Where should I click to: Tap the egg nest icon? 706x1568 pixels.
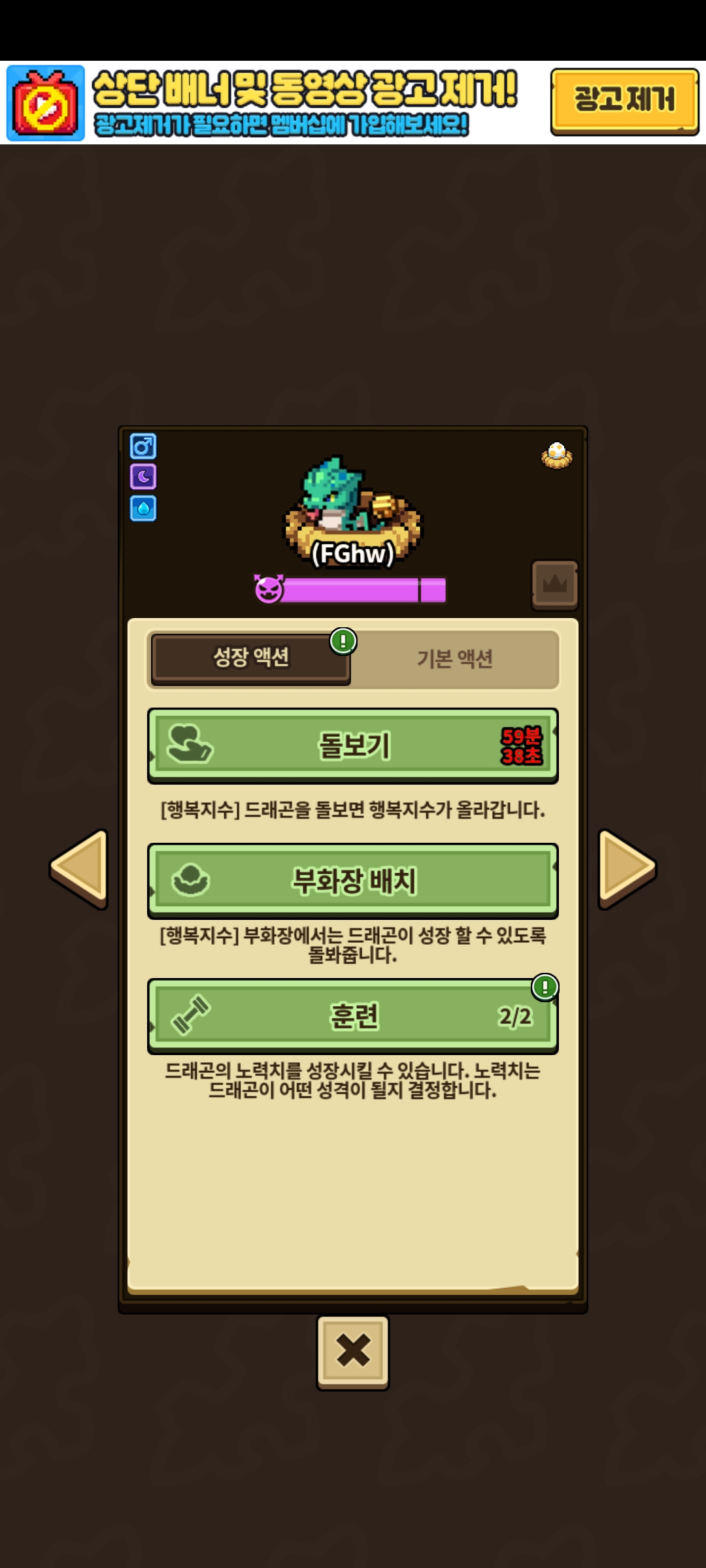click(x=557, y=455)
